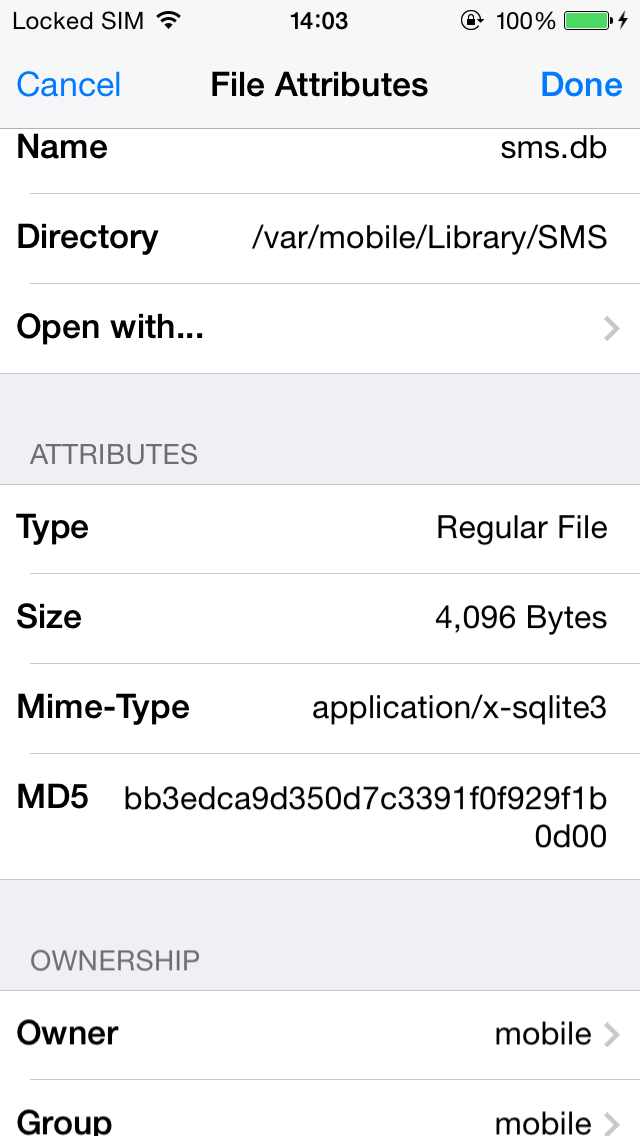Tap Done to save attributes
The height and width of the screenshot is (1136, 640).
[x=581, y=85]
